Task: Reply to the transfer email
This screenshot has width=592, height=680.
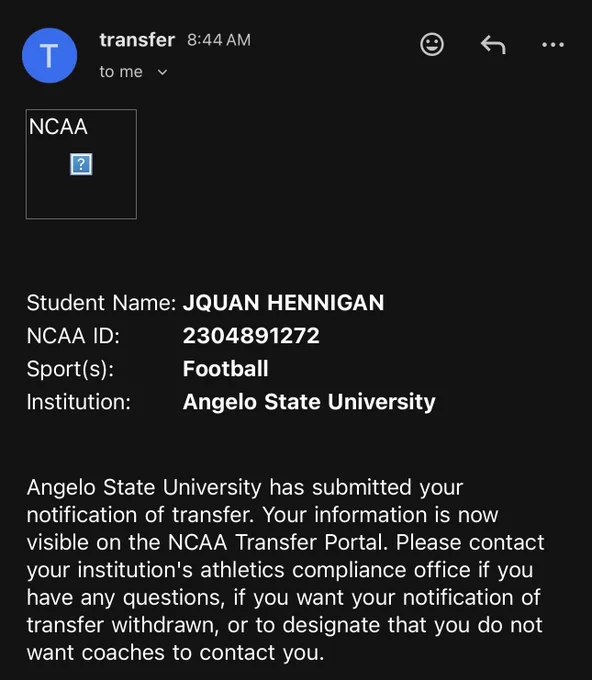Action: click(493, 44)
